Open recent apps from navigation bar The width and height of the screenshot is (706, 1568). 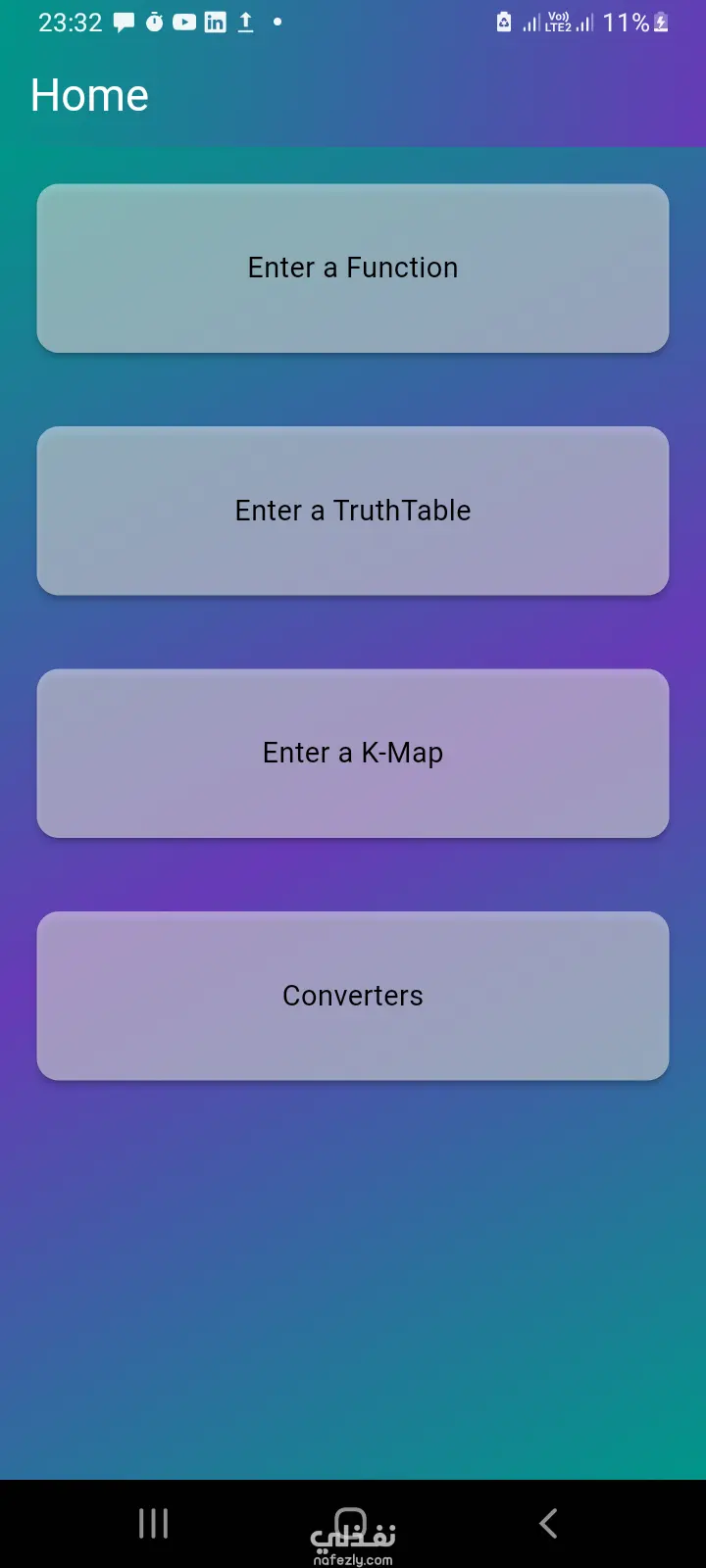(154, 1523)
